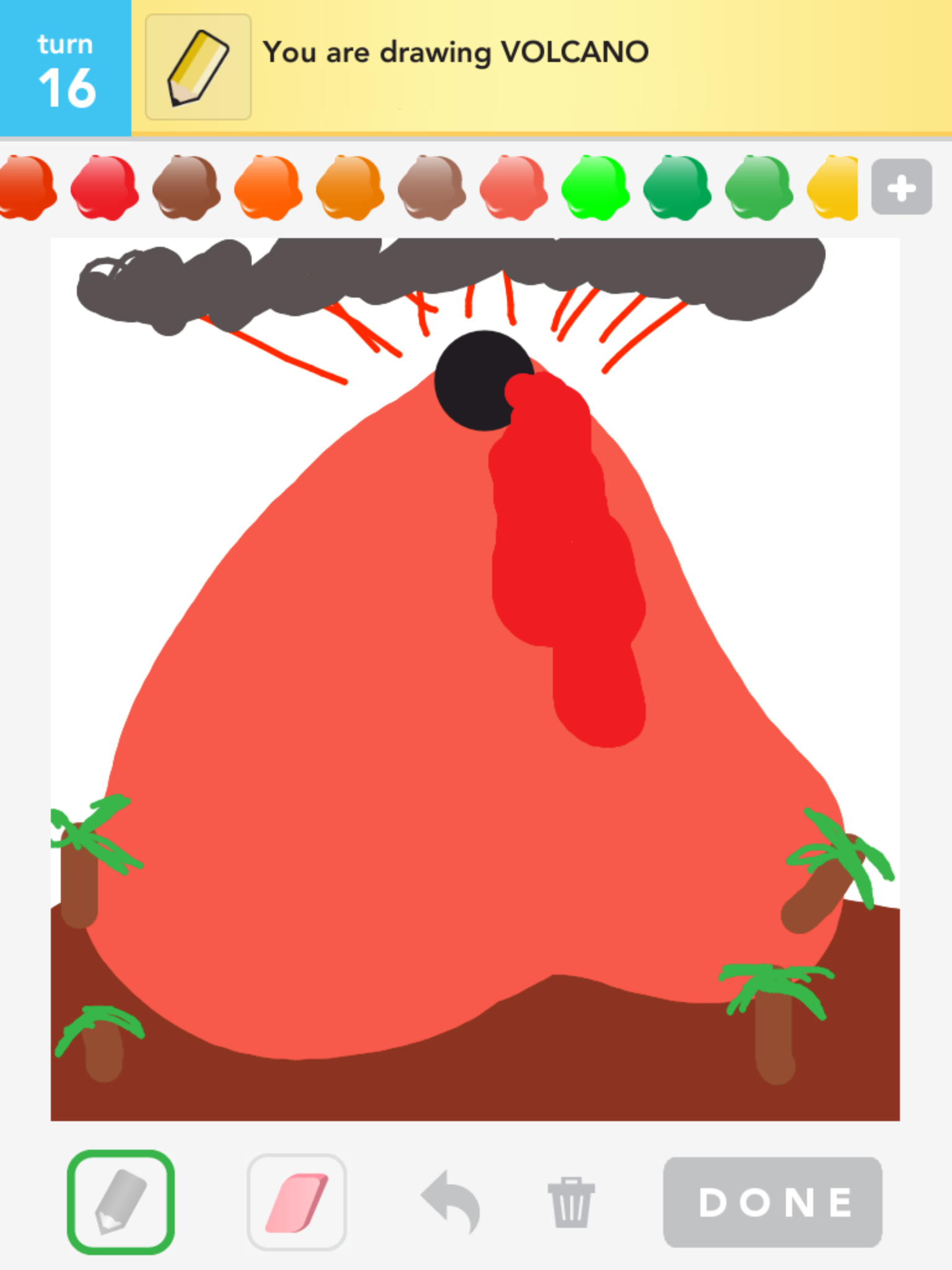This screenshot has width=952, height=1270.
Task: Select the medium grass green blob
Action: (759, 187)
